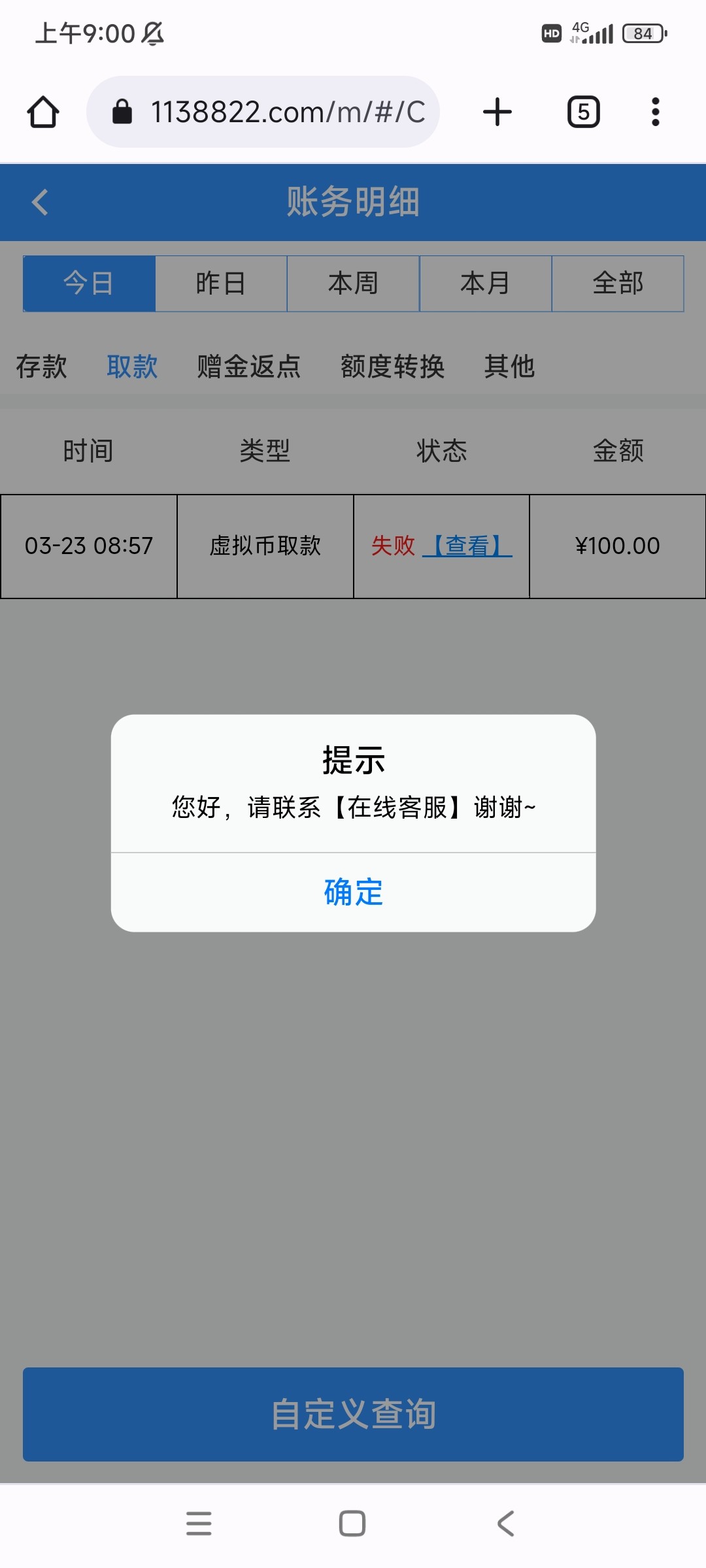Tap the padlock icon in the address bar
The image size is (706, 1568).
pos(124,111)
